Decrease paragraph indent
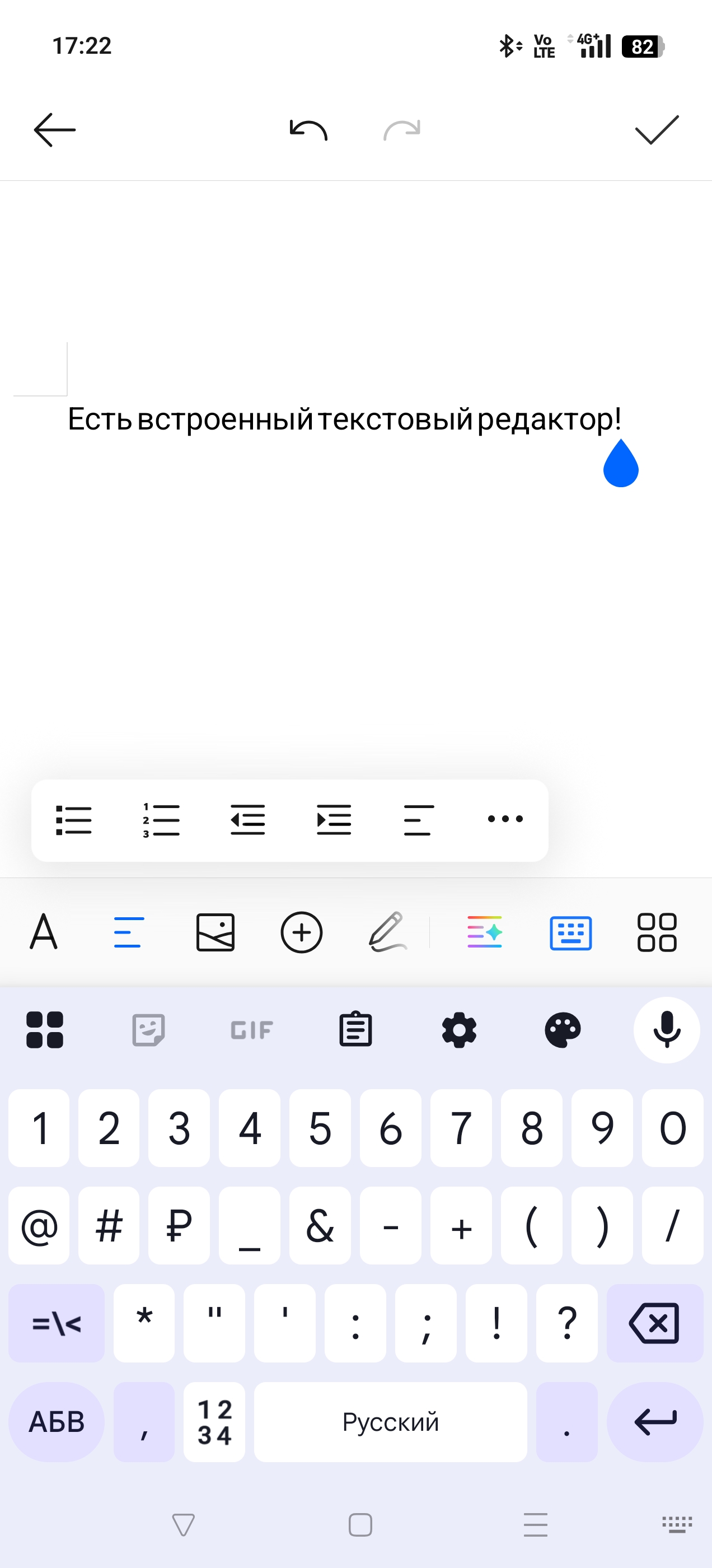 pyautogui.click(x=247, y=820)
